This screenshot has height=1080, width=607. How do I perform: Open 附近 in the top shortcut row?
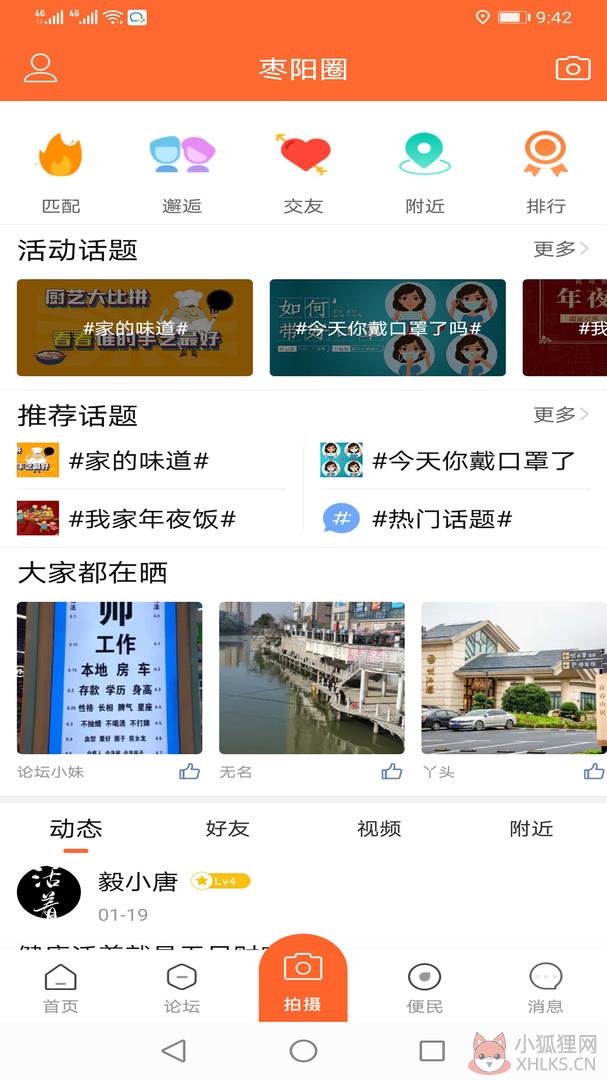425,174
